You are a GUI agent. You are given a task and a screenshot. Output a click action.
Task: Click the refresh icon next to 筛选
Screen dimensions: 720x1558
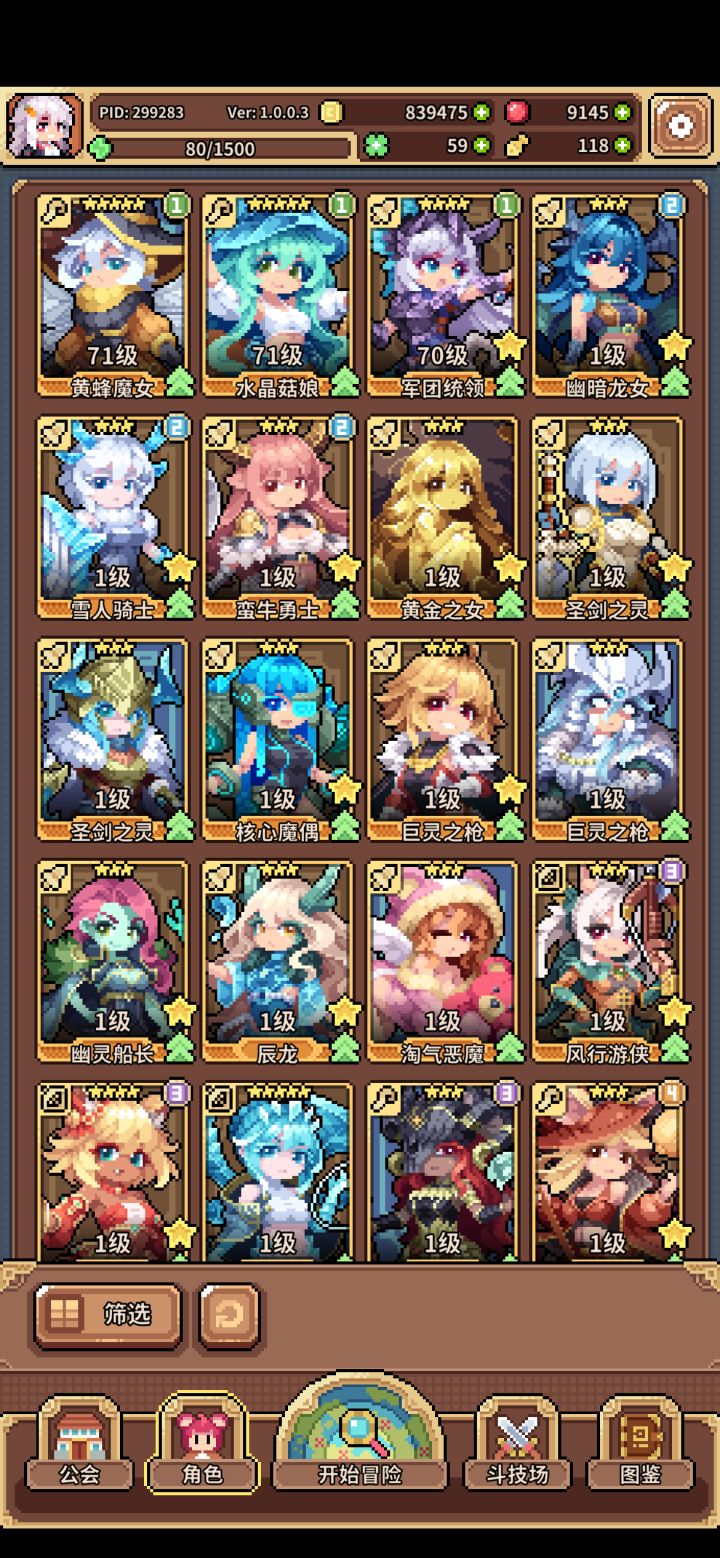click(228, 1316)
